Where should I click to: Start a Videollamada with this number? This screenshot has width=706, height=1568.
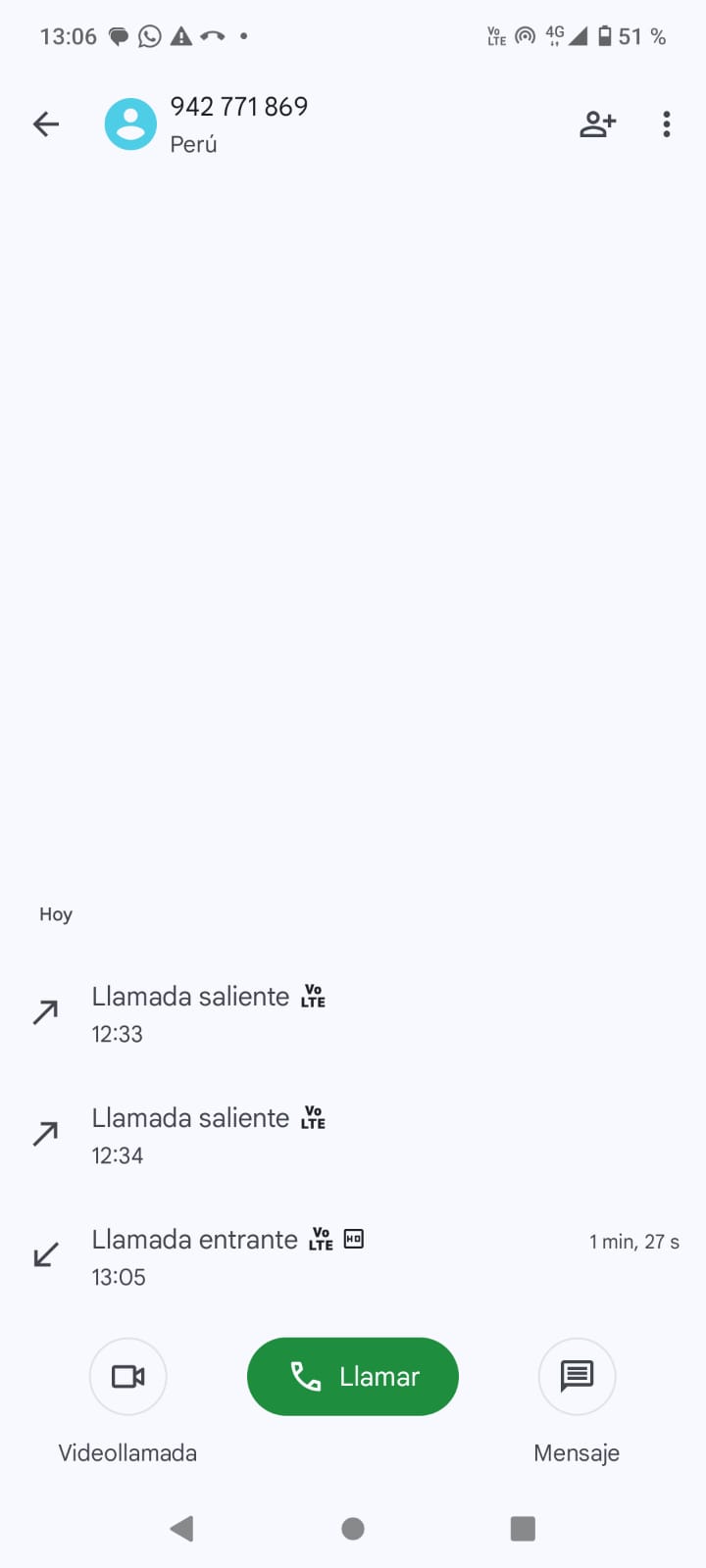127,1377
